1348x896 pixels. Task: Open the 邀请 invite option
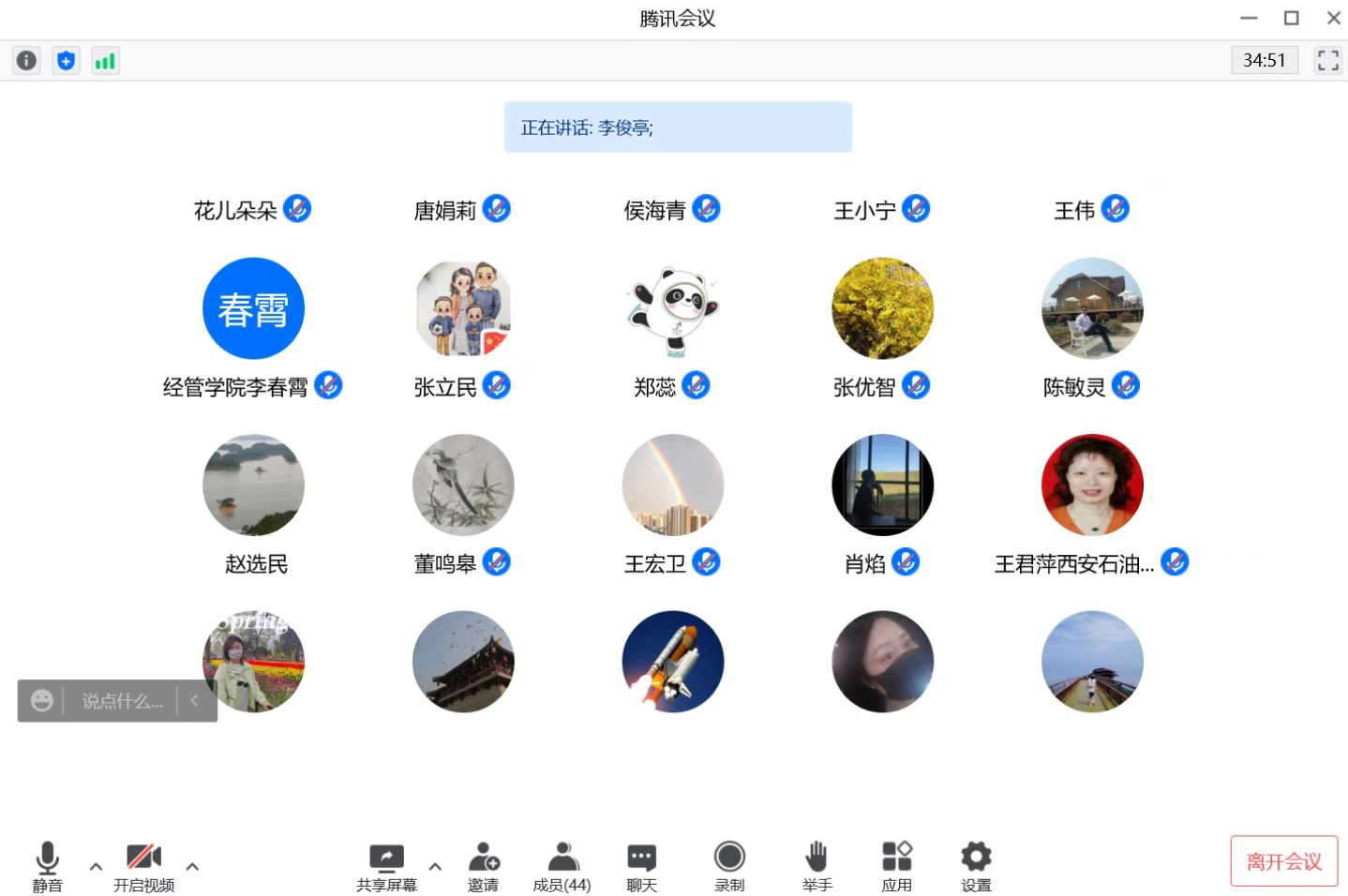click(484, 865)
